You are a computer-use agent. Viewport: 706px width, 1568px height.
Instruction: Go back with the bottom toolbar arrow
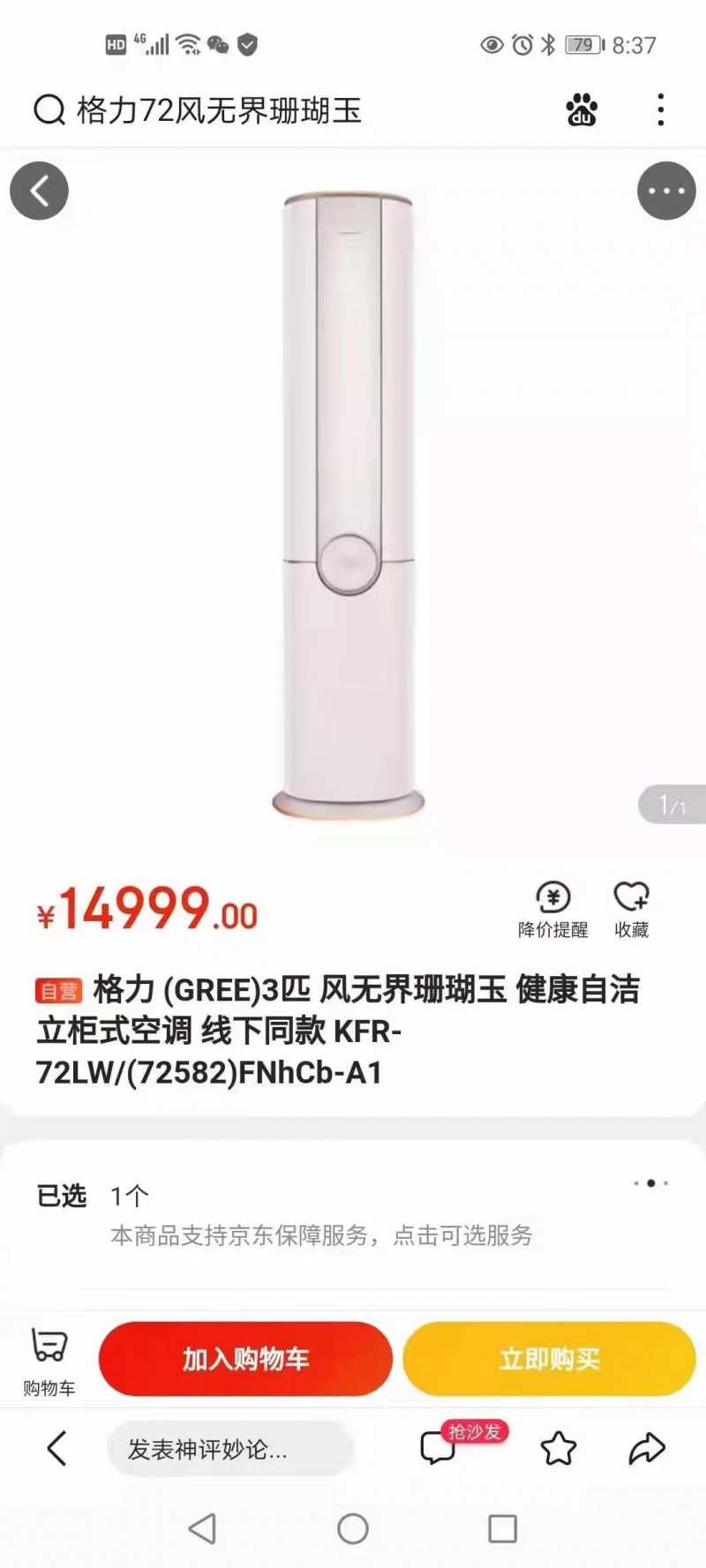(x=56, y=1449)
